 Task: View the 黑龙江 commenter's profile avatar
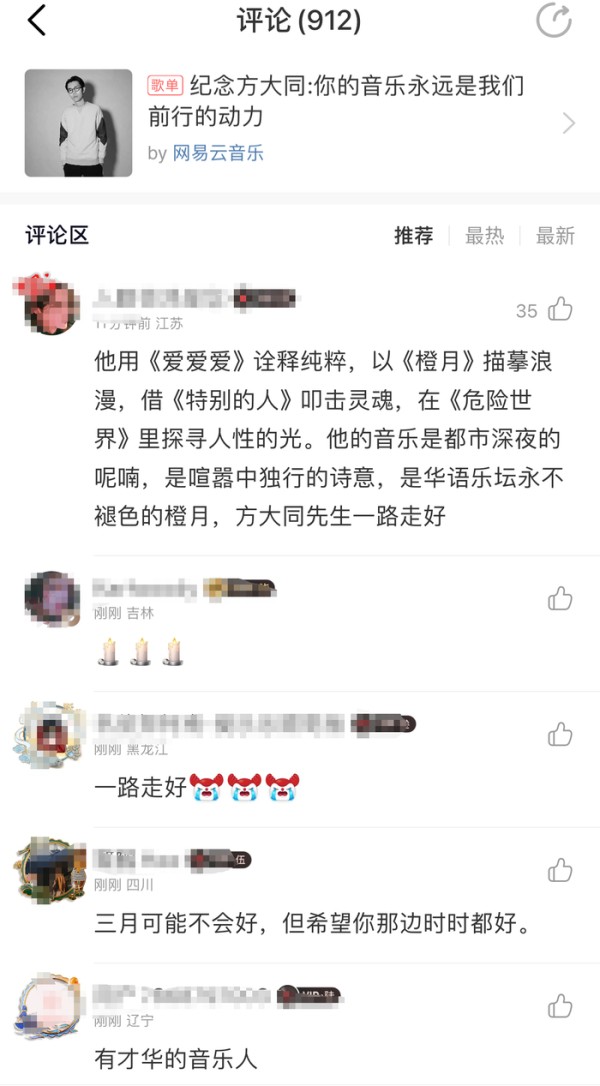pos(52,735)
